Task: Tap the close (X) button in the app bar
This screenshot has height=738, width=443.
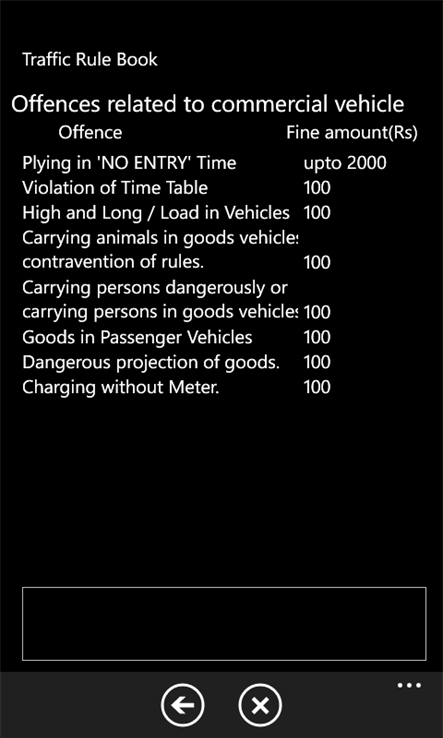Action: click(260, 705)
